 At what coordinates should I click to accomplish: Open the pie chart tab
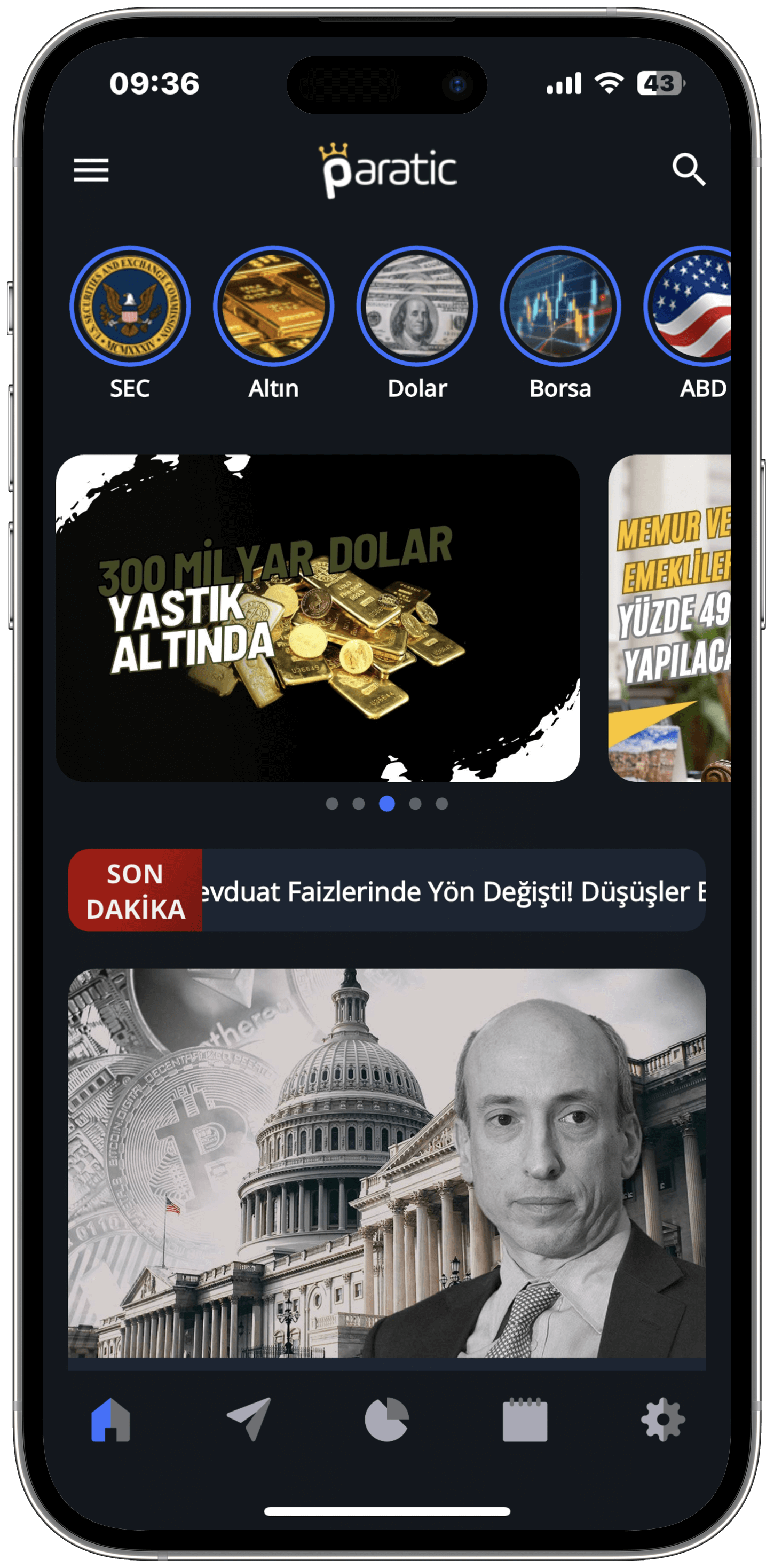(387, 1420)
